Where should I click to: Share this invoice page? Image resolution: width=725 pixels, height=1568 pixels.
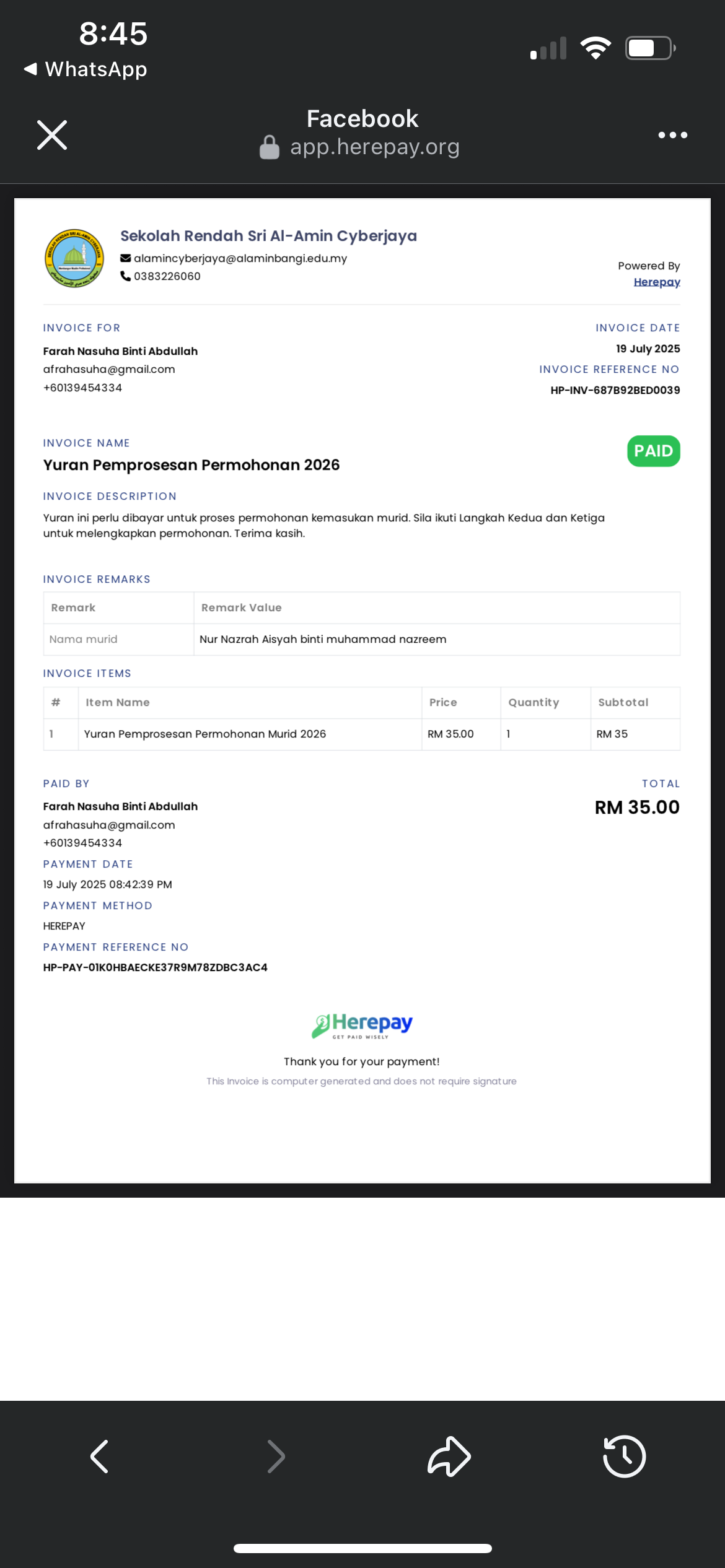coord(449,1456)
